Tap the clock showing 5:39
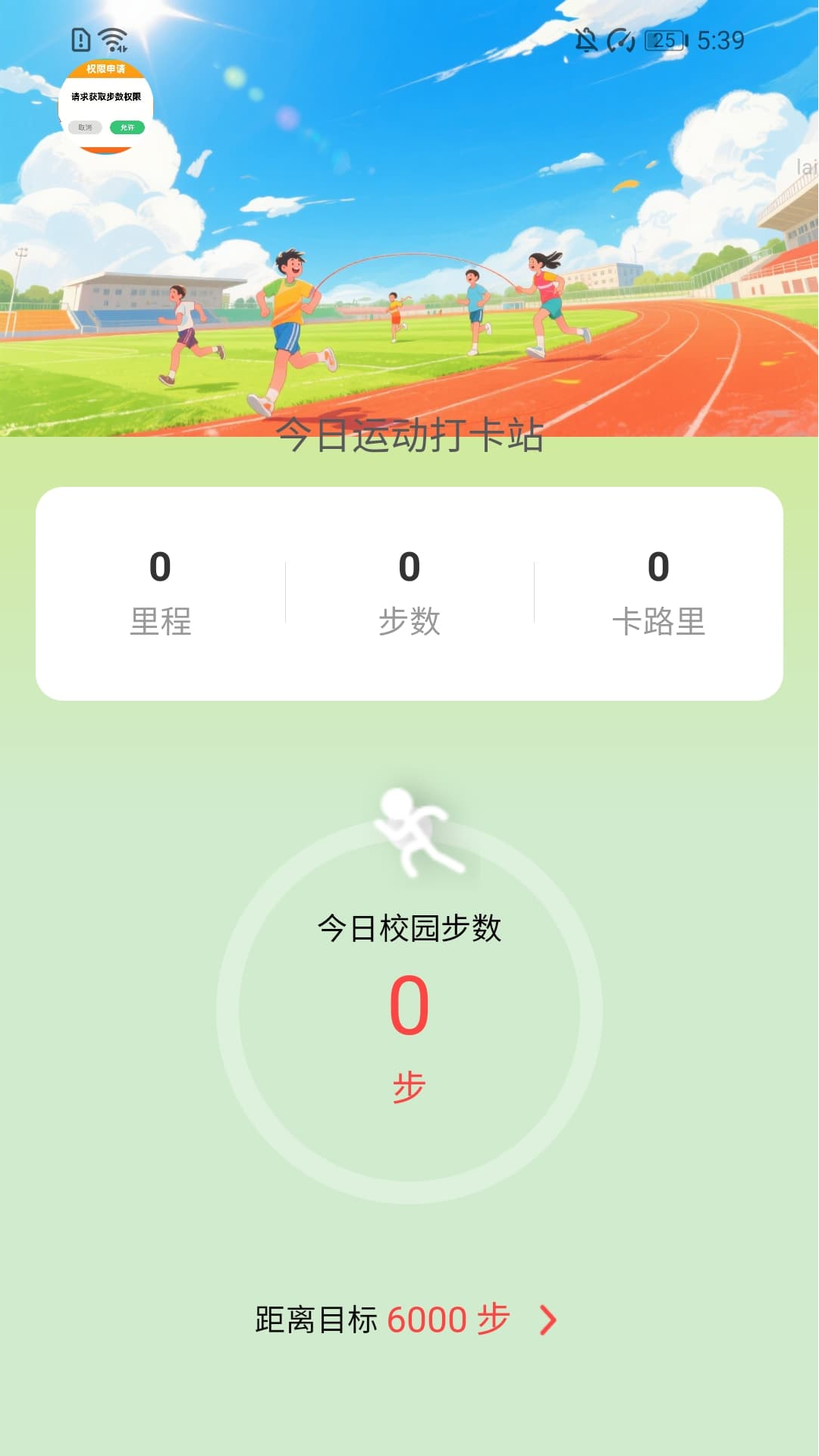The height and width of the screenshot is (1456, 819). (719, 39)
